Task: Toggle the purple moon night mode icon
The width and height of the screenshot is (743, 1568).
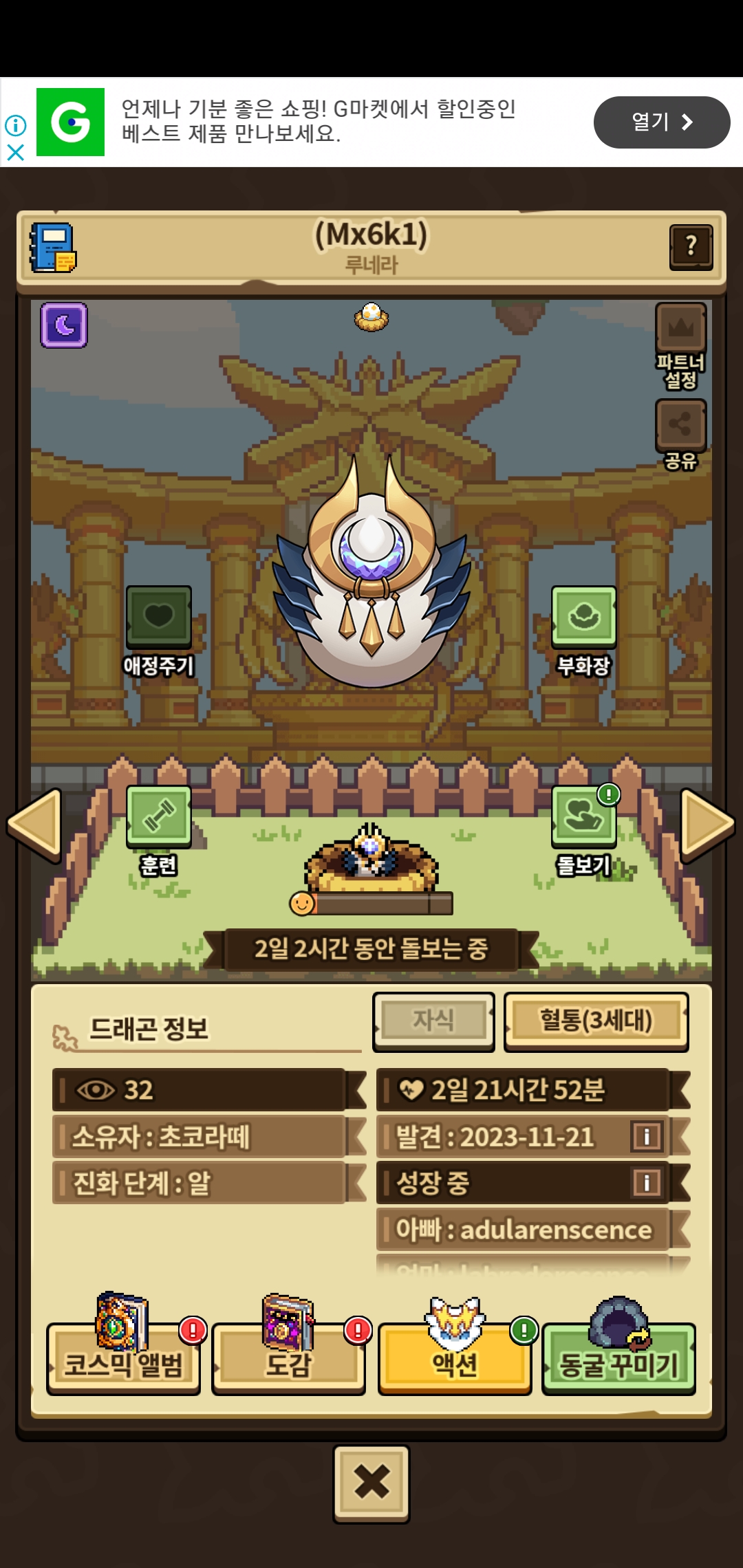Action: pyautogui.click(x=64, y=325)
